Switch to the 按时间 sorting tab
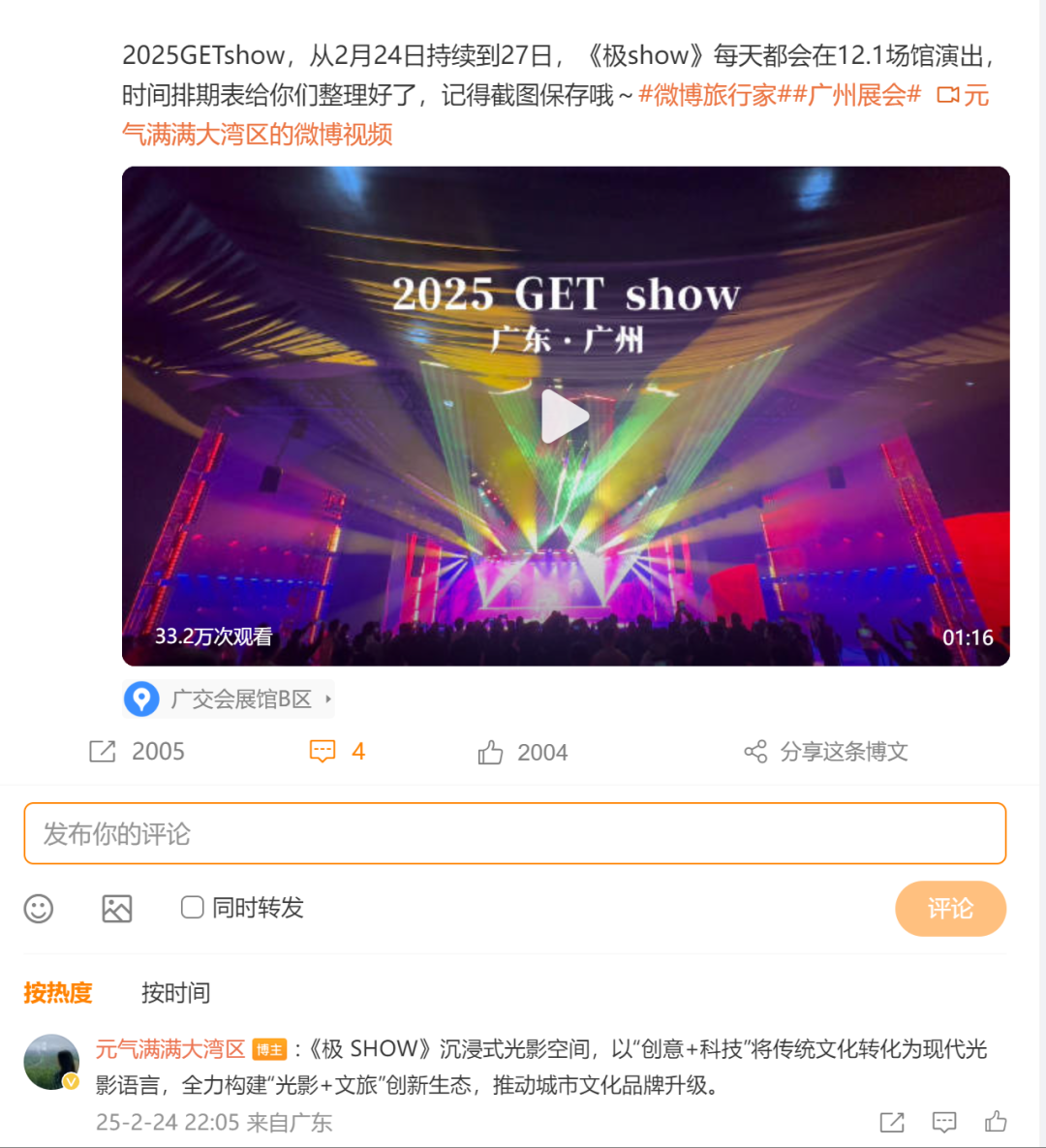Viewport: 1046px width, 1148px height. pyautogui.click(x=175, y=993)
